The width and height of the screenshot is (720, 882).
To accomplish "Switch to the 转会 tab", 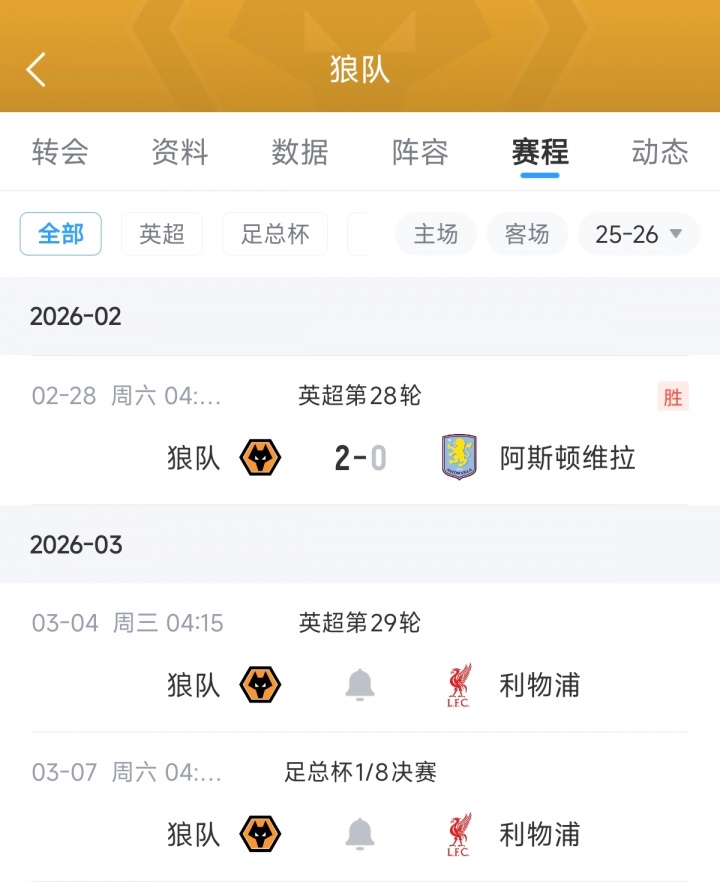I will [x=60, y=152].
